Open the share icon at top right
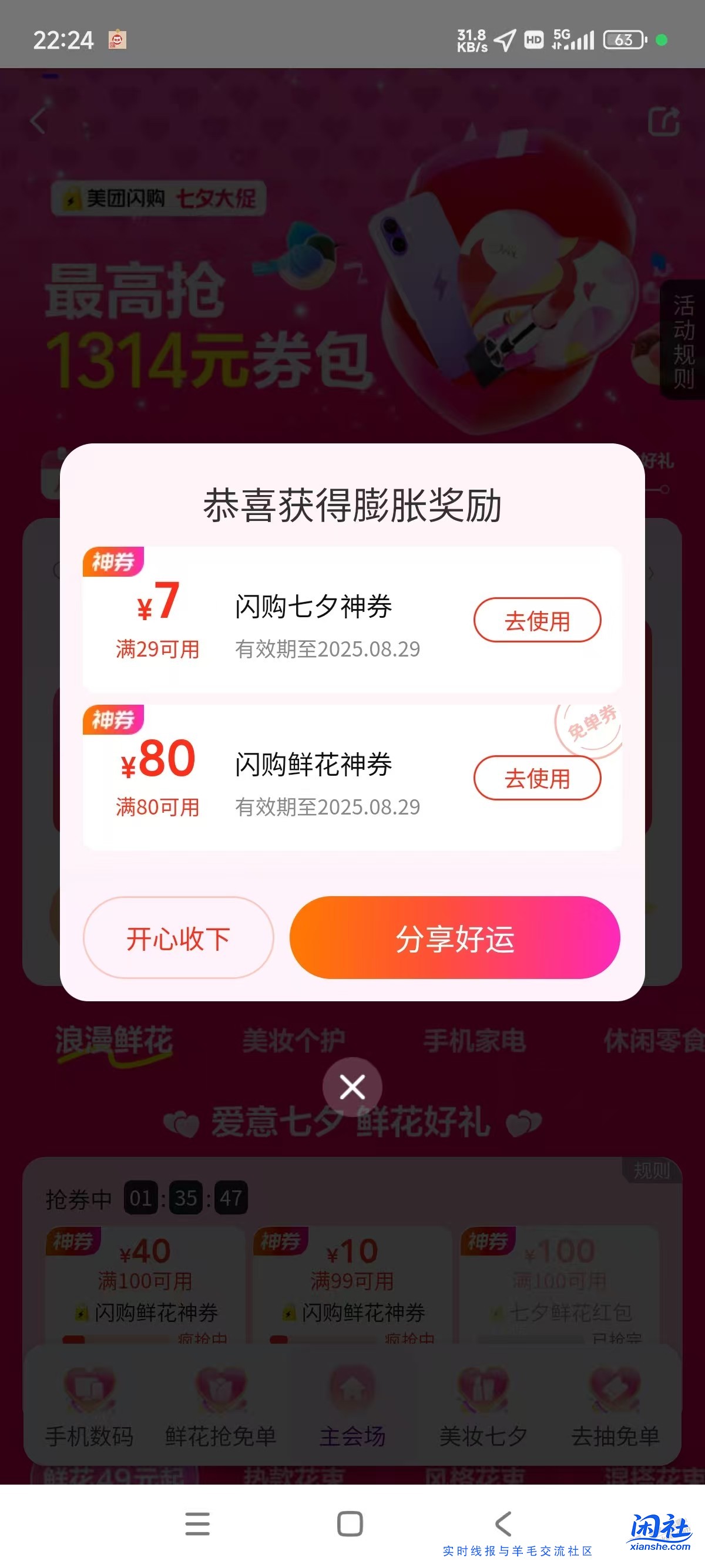 (667, 120)
